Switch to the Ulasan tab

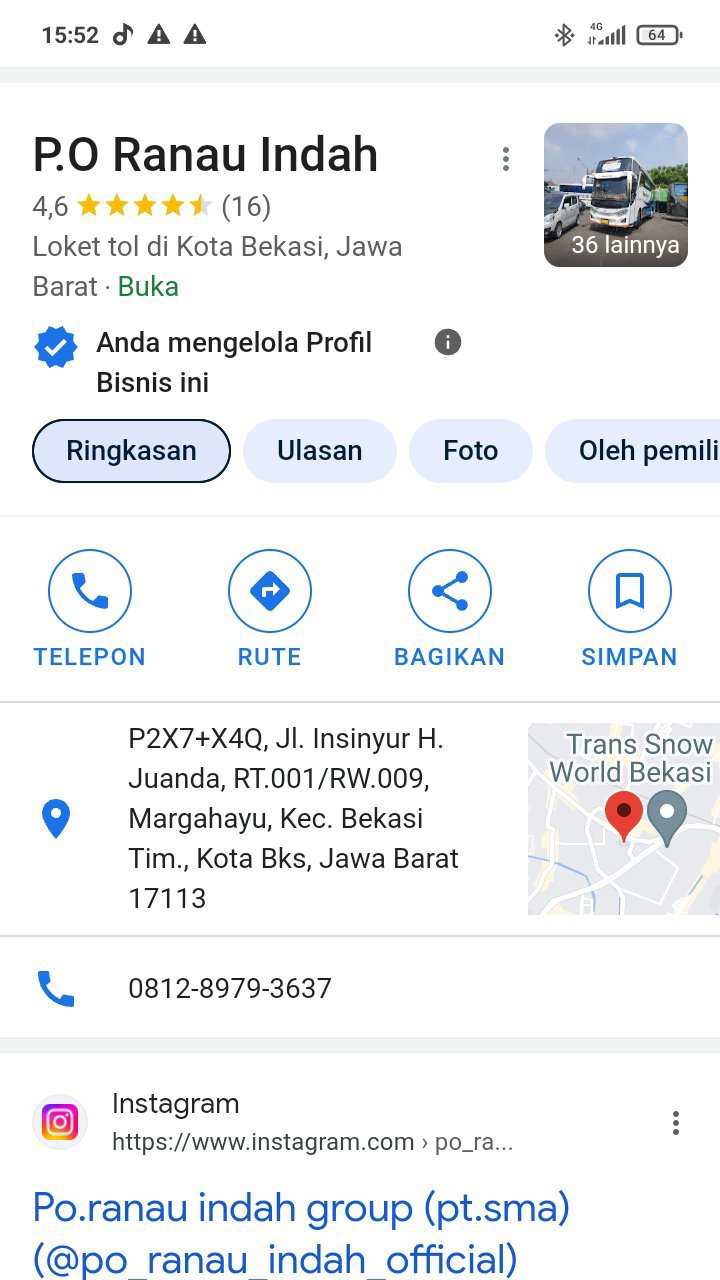[319, 451]
